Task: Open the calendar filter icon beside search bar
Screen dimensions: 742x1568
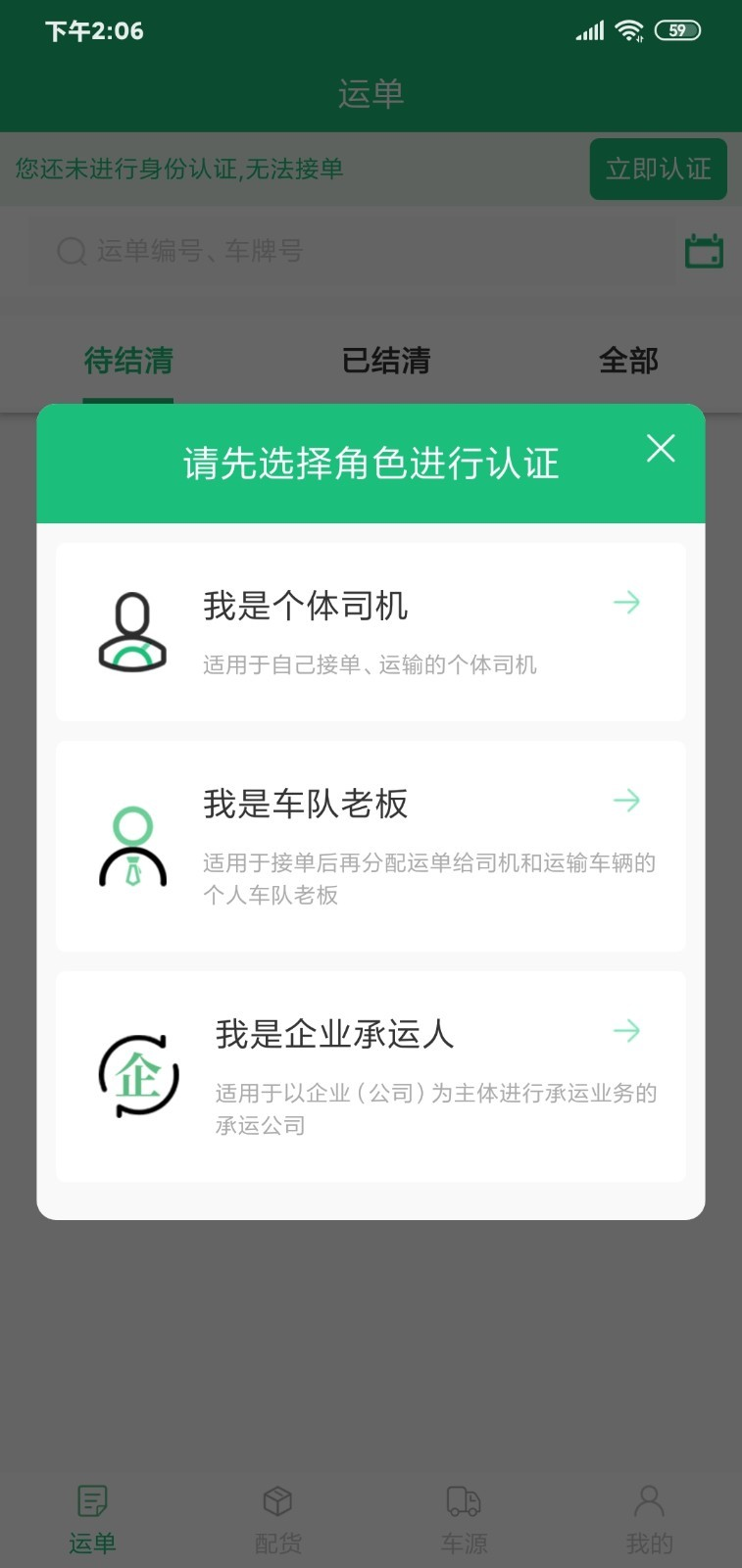Action: (704, 251)
